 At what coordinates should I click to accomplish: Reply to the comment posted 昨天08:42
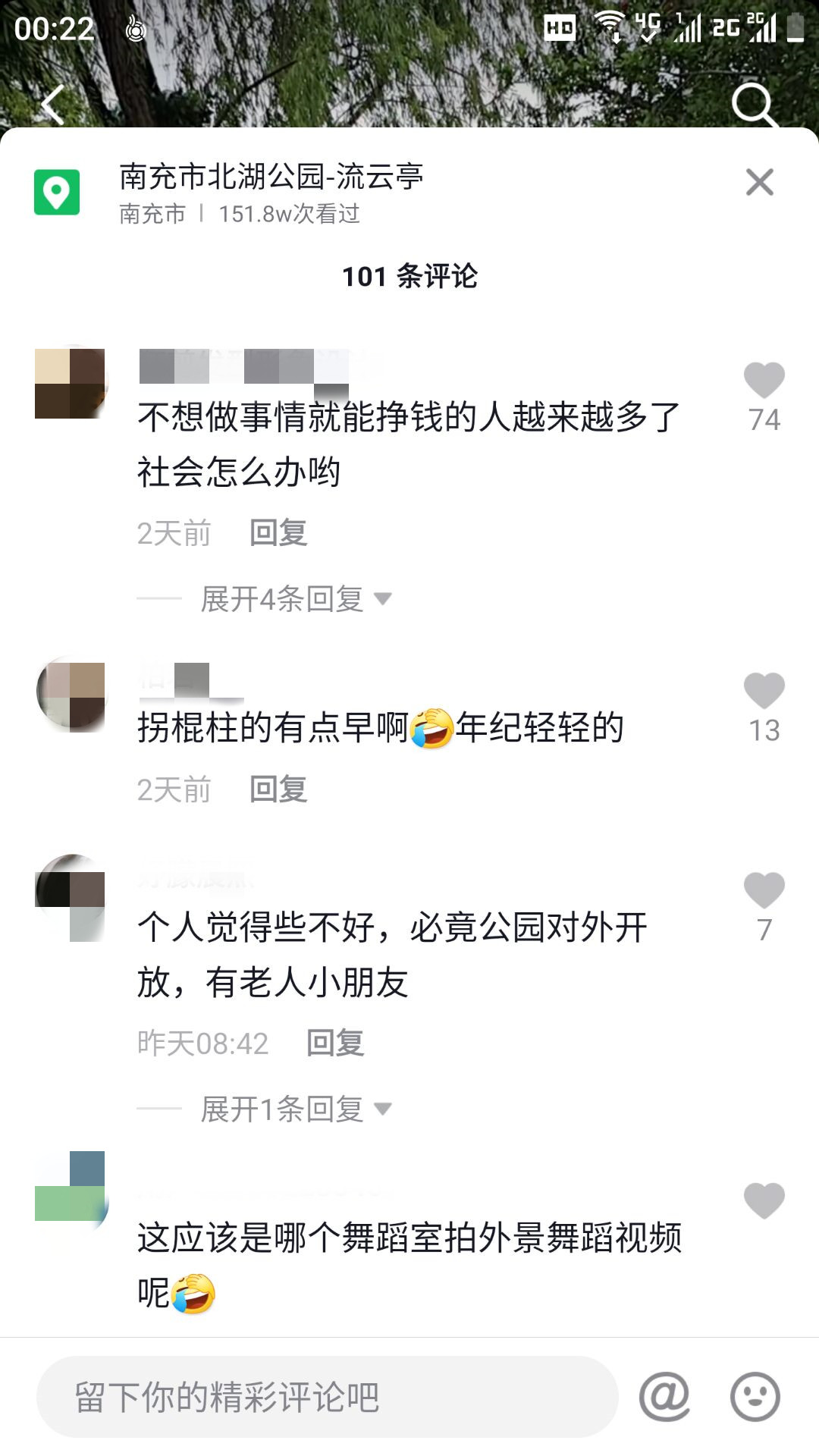(x=335, y=1043)
